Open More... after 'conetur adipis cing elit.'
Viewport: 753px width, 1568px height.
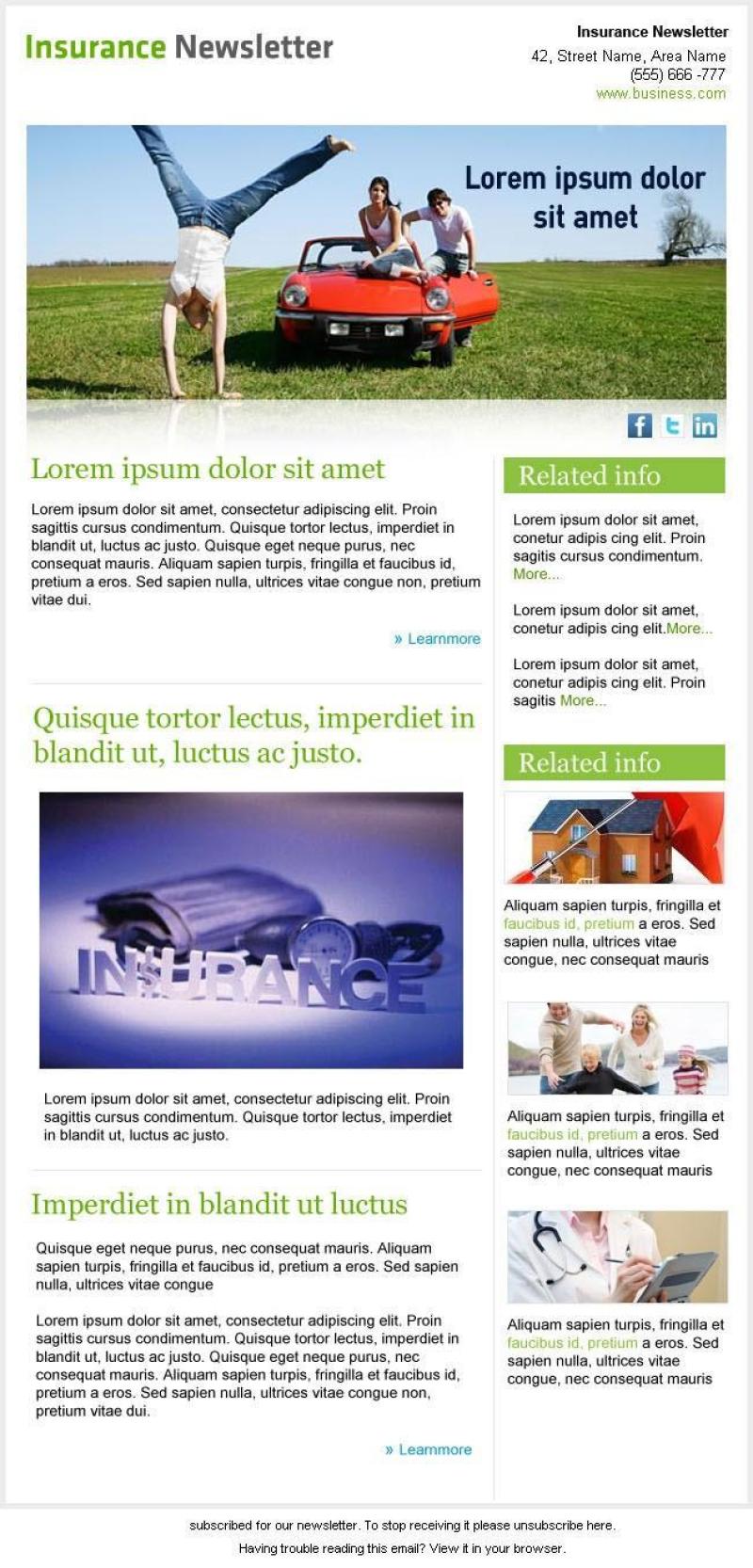click(x=689, y=629)
